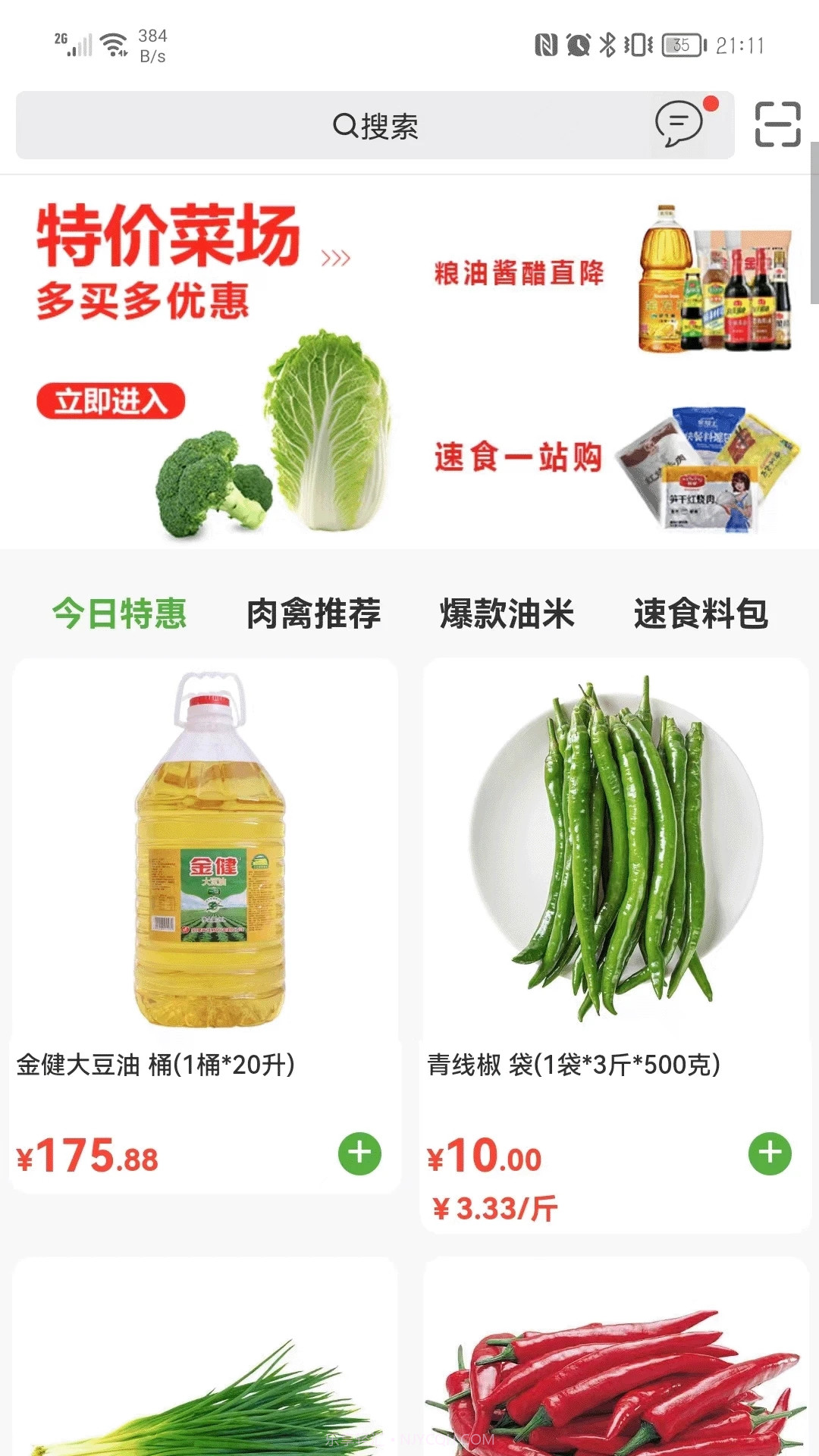
Task: Switch to the 今日特惠 tab
Action: point(121,616)
